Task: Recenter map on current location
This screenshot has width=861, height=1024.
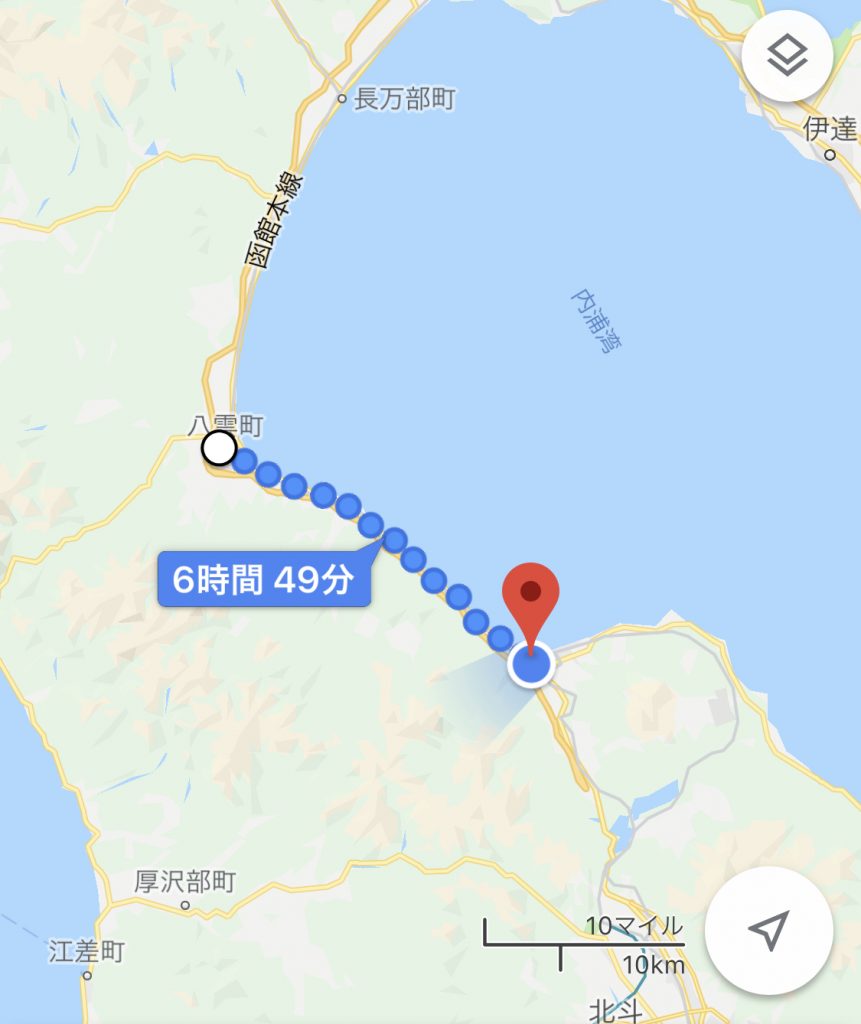Action: (768, 930)
